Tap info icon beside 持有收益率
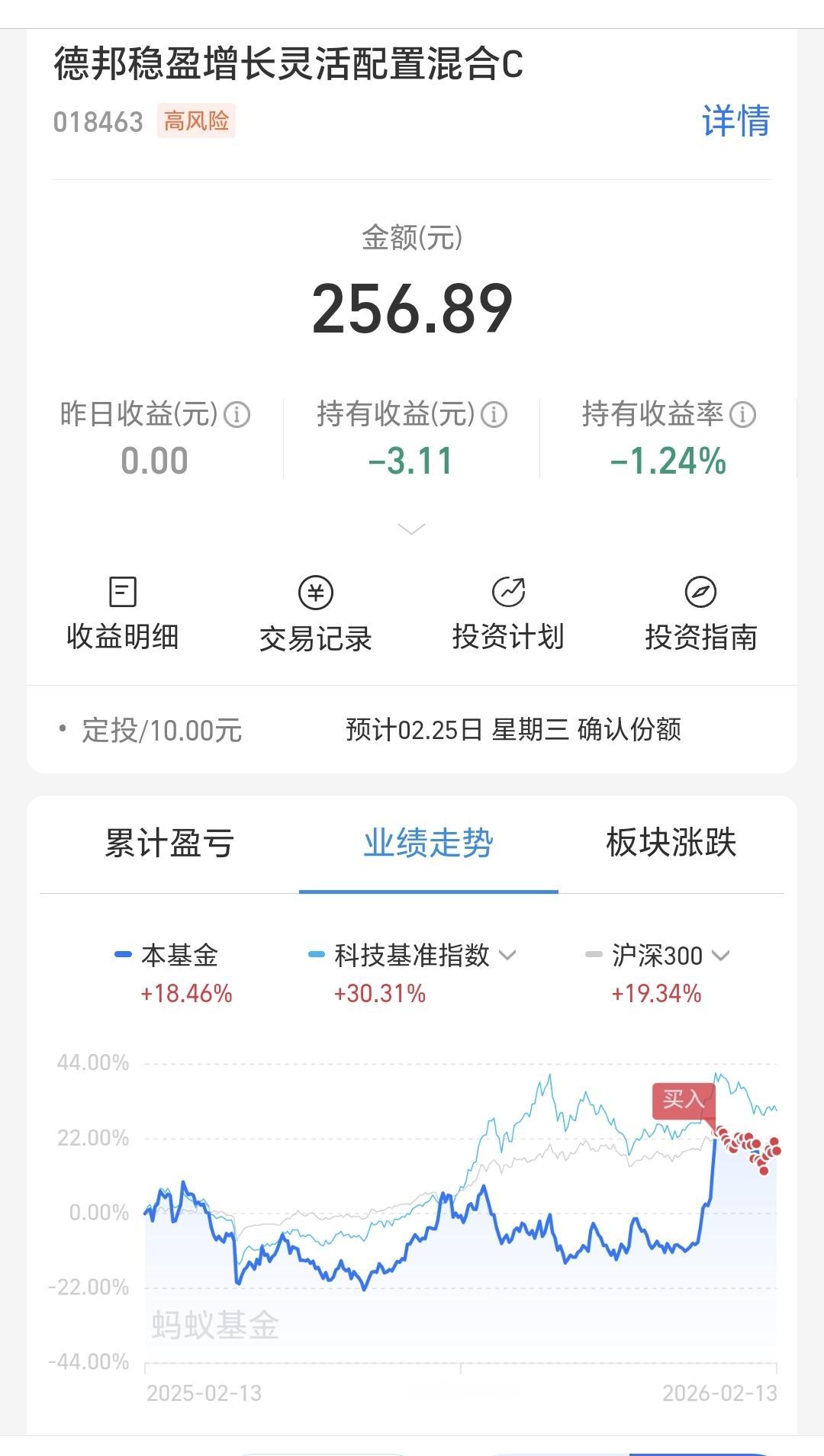 [x=742, y=415]
